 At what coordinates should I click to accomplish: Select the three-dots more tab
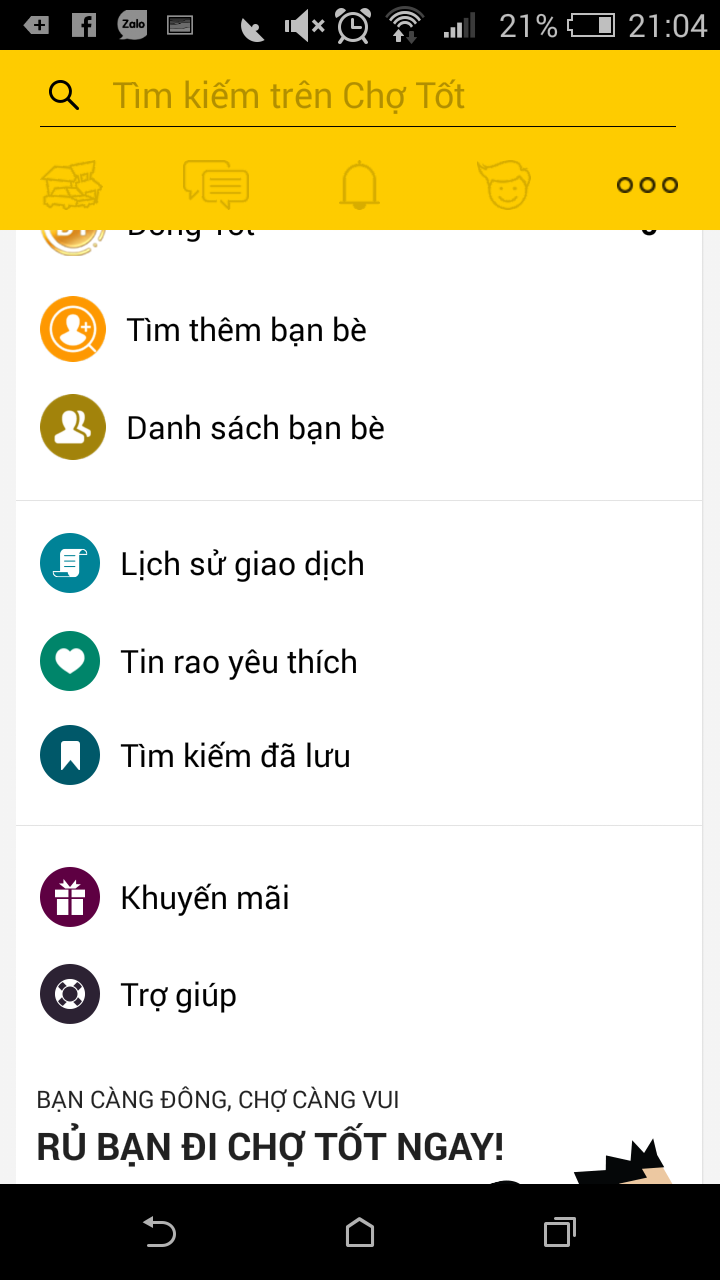coord(647,185)
